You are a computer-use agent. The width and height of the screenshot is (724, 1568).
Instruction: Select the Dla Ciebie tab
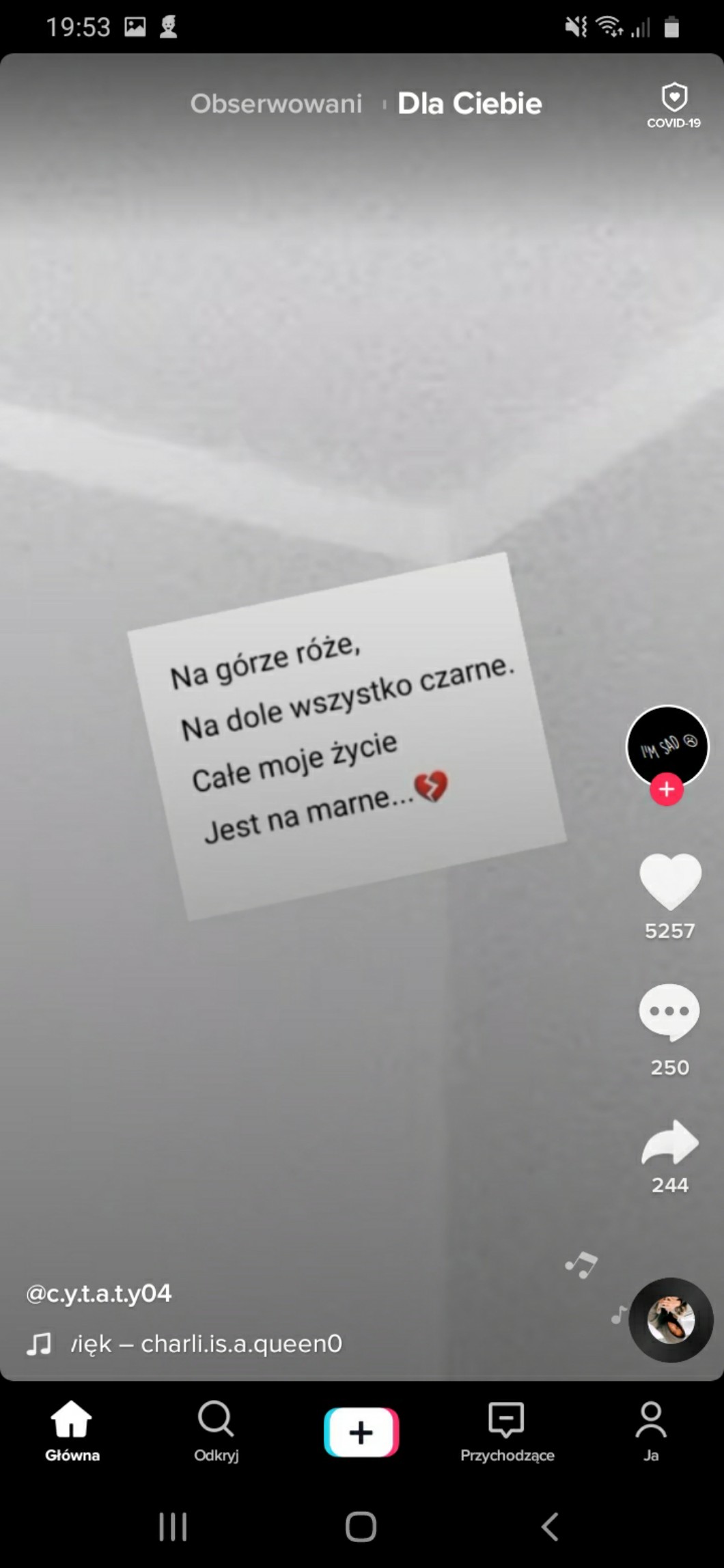(x=470, y=104)
